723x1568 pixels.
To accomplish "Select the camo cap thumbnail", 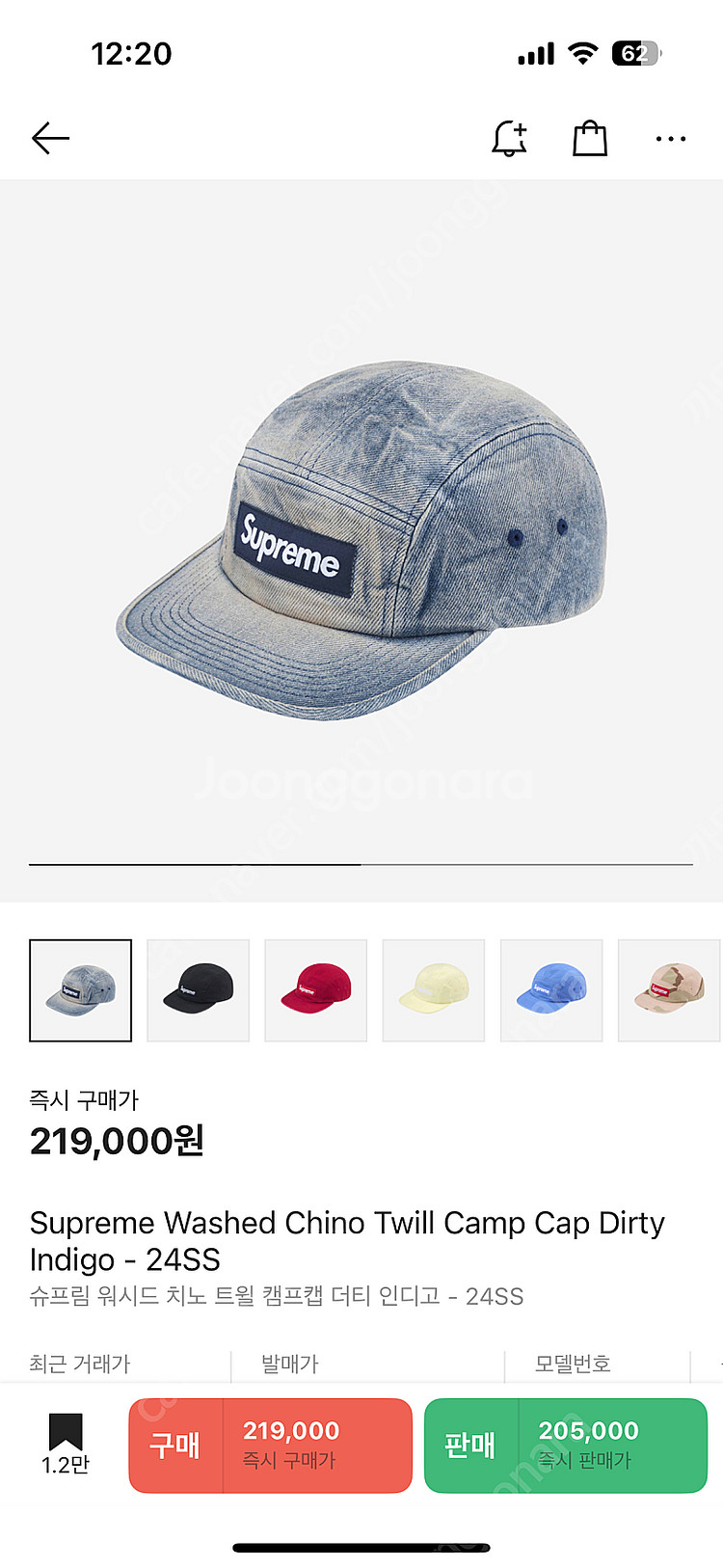I will 669,990.
